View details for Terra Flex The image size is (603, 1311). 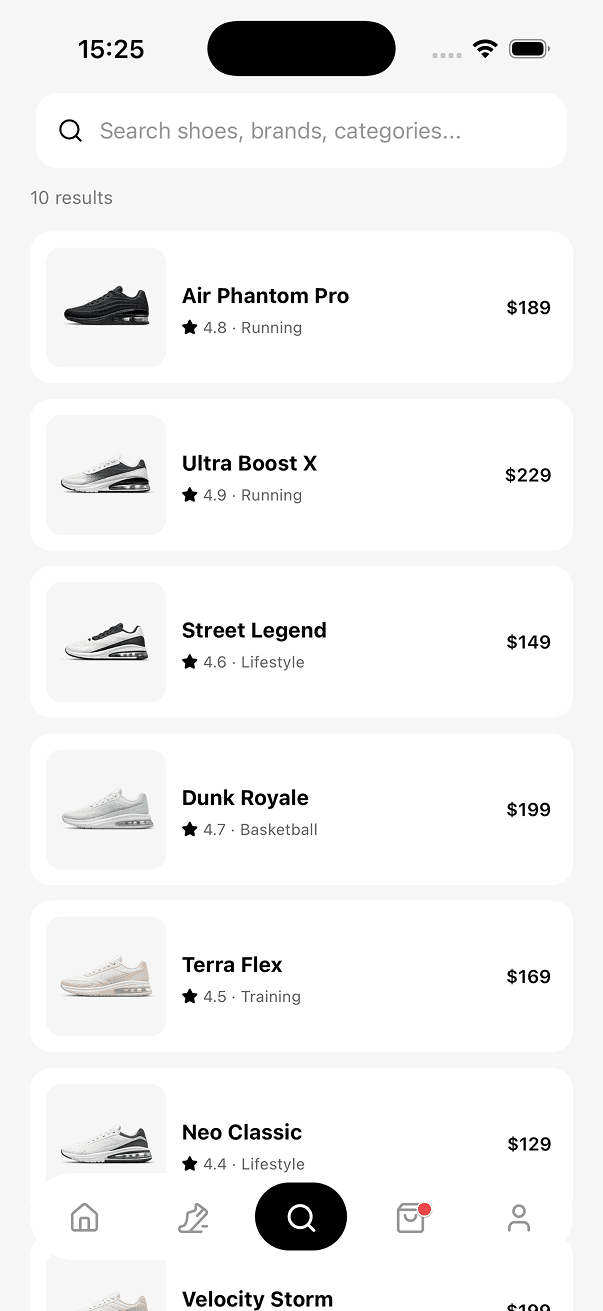click(x=301, y=976)
